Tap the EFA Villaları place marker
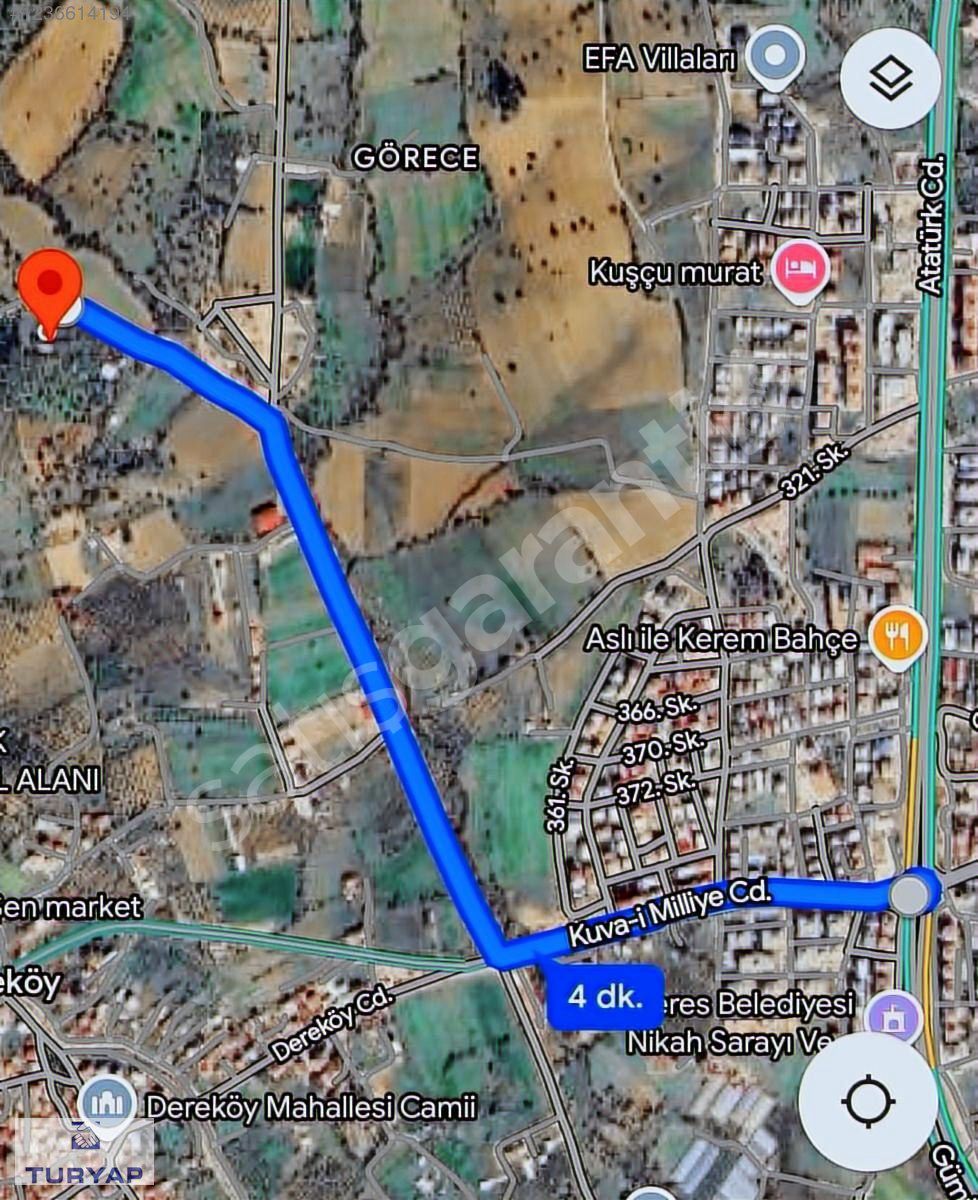Image resolution: width=978 pixels, height=1200 pixels. click(776, 55)
